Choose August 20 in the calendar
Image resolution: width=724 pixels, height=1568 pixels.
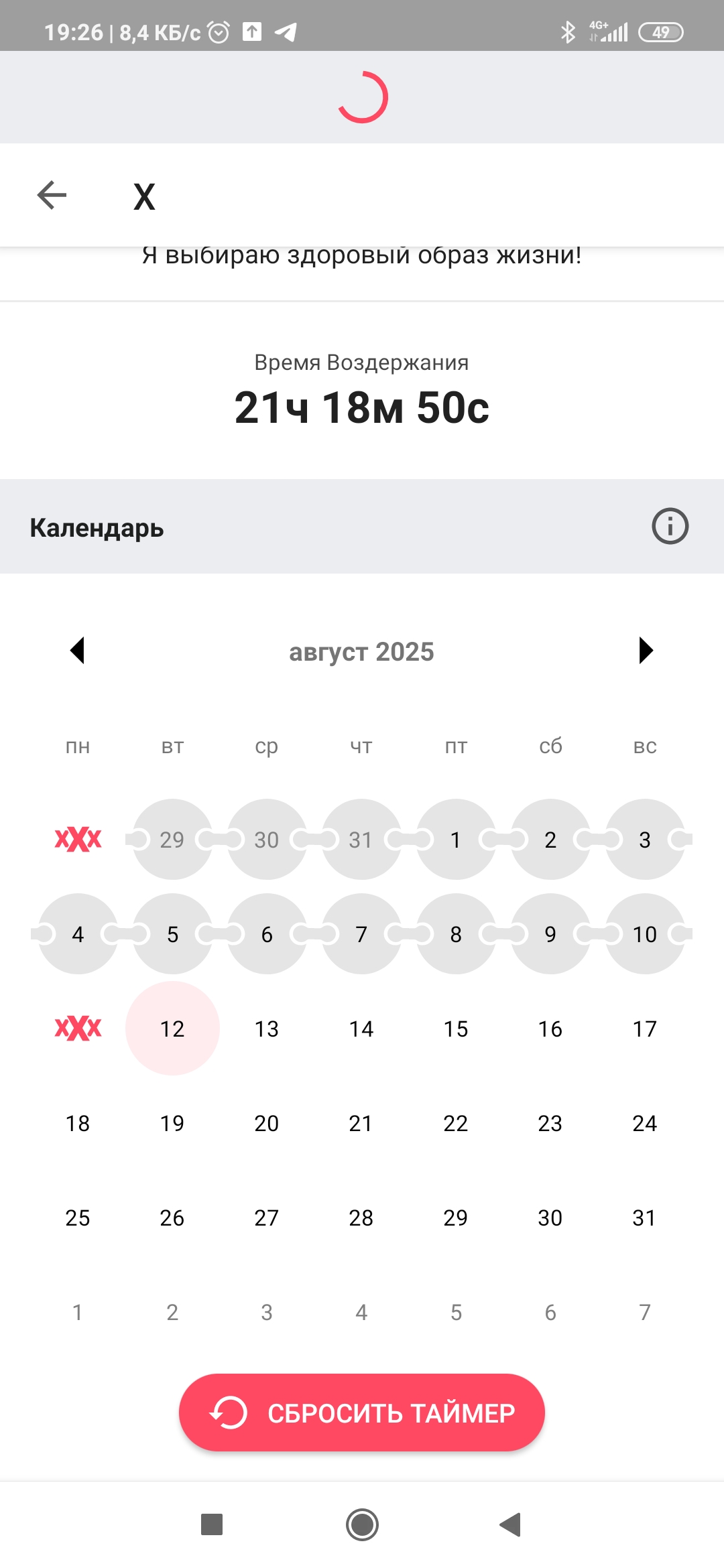267,1123
